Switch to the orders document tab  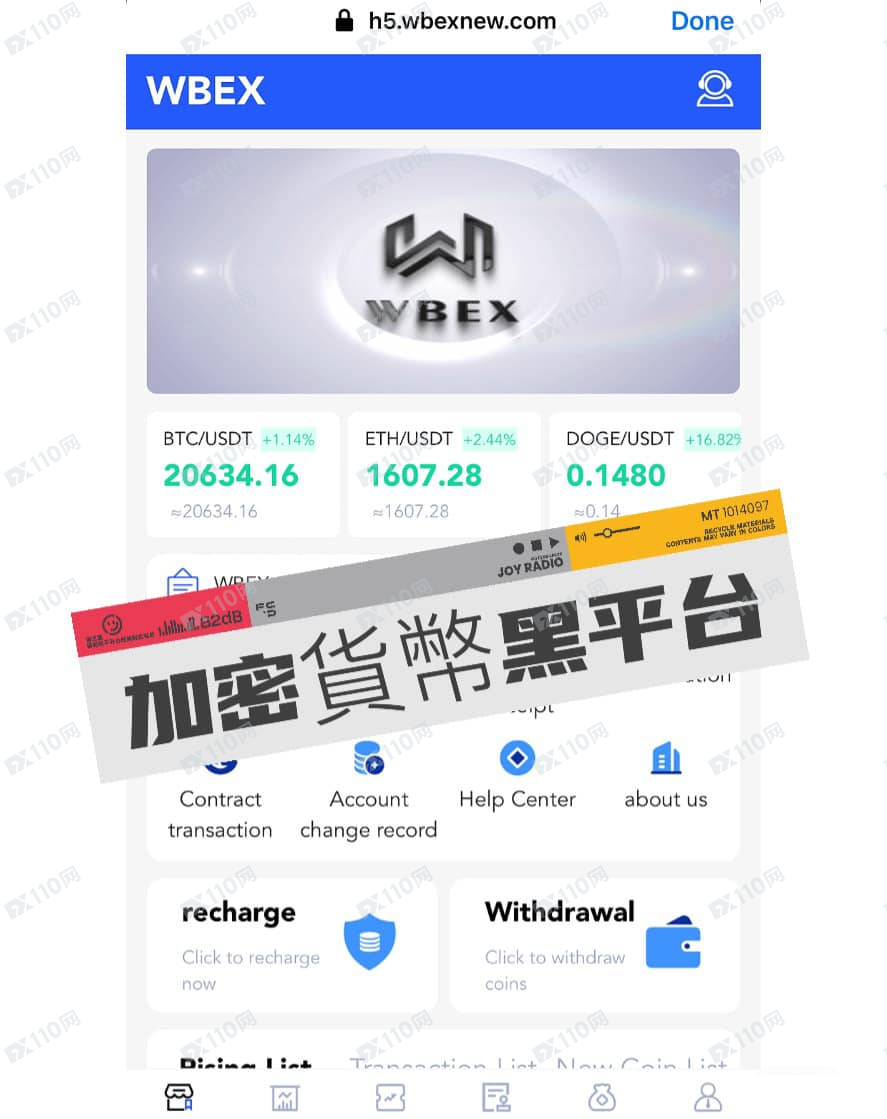[x=496, y=1097]
